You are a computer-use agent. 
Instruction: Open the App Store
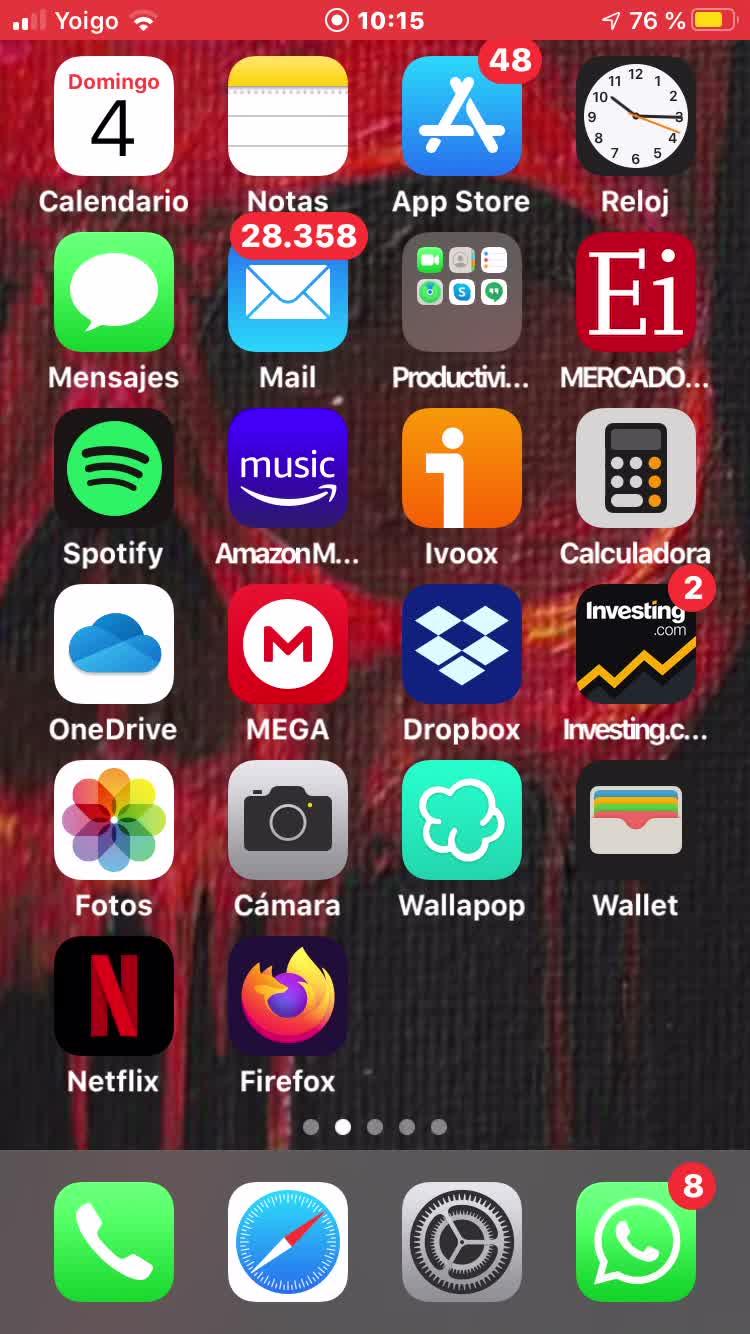coord(461,116)
